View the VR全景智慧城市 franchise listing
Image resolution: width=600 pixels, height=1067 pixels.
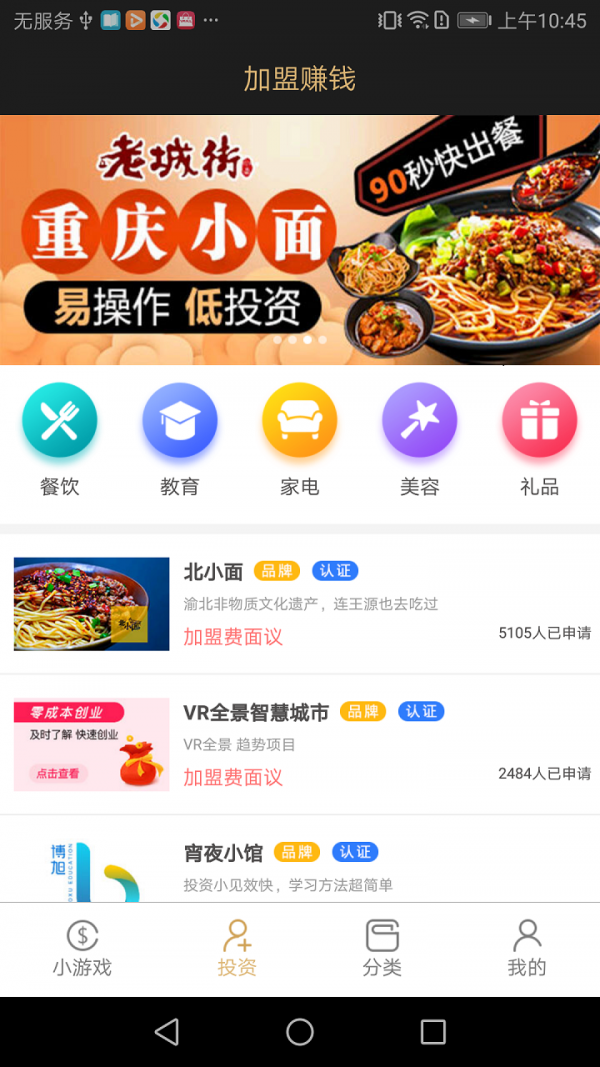tap(300, 744)
